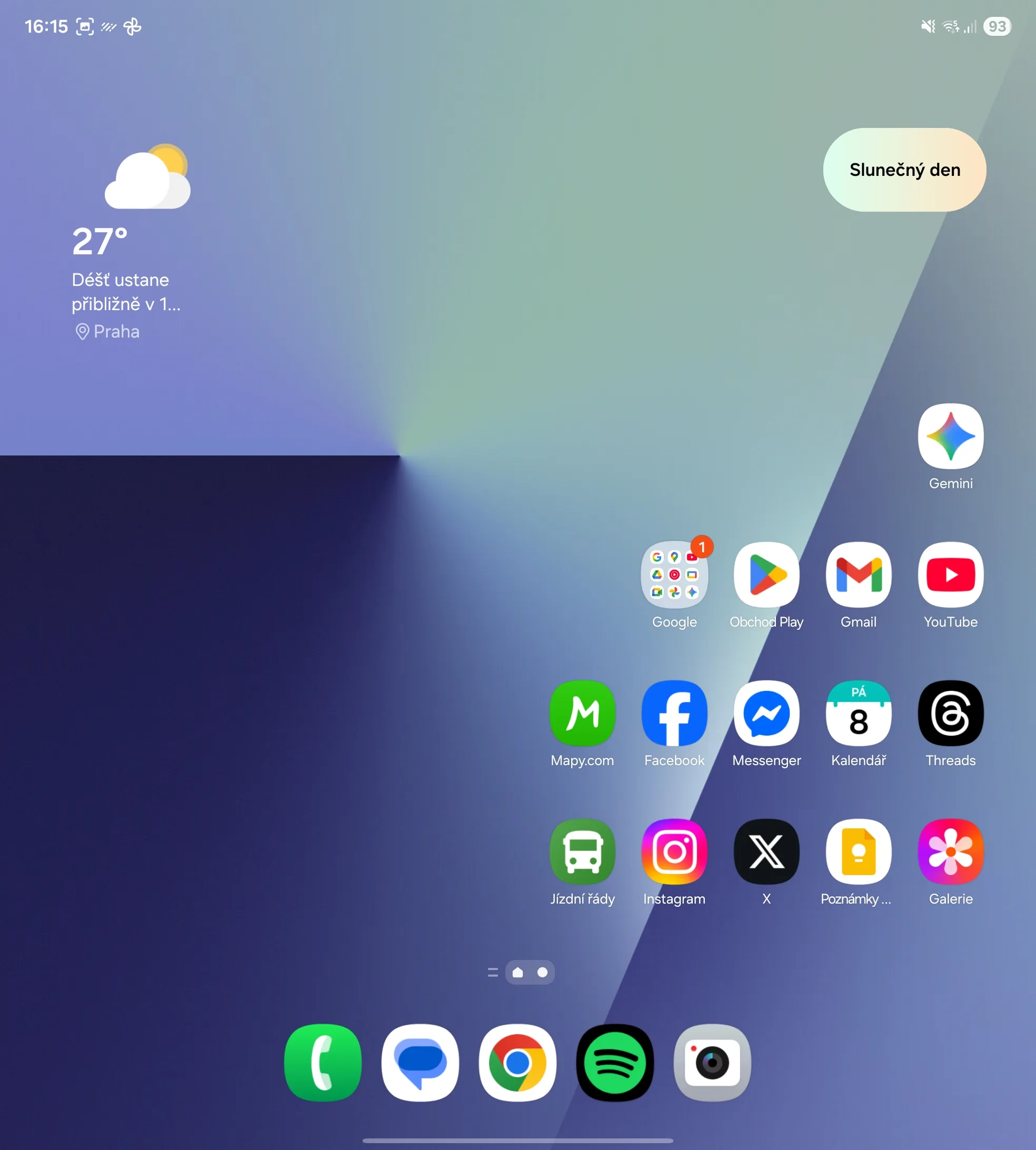
Task: Open the Kalendář app
Action: point(859,713)
